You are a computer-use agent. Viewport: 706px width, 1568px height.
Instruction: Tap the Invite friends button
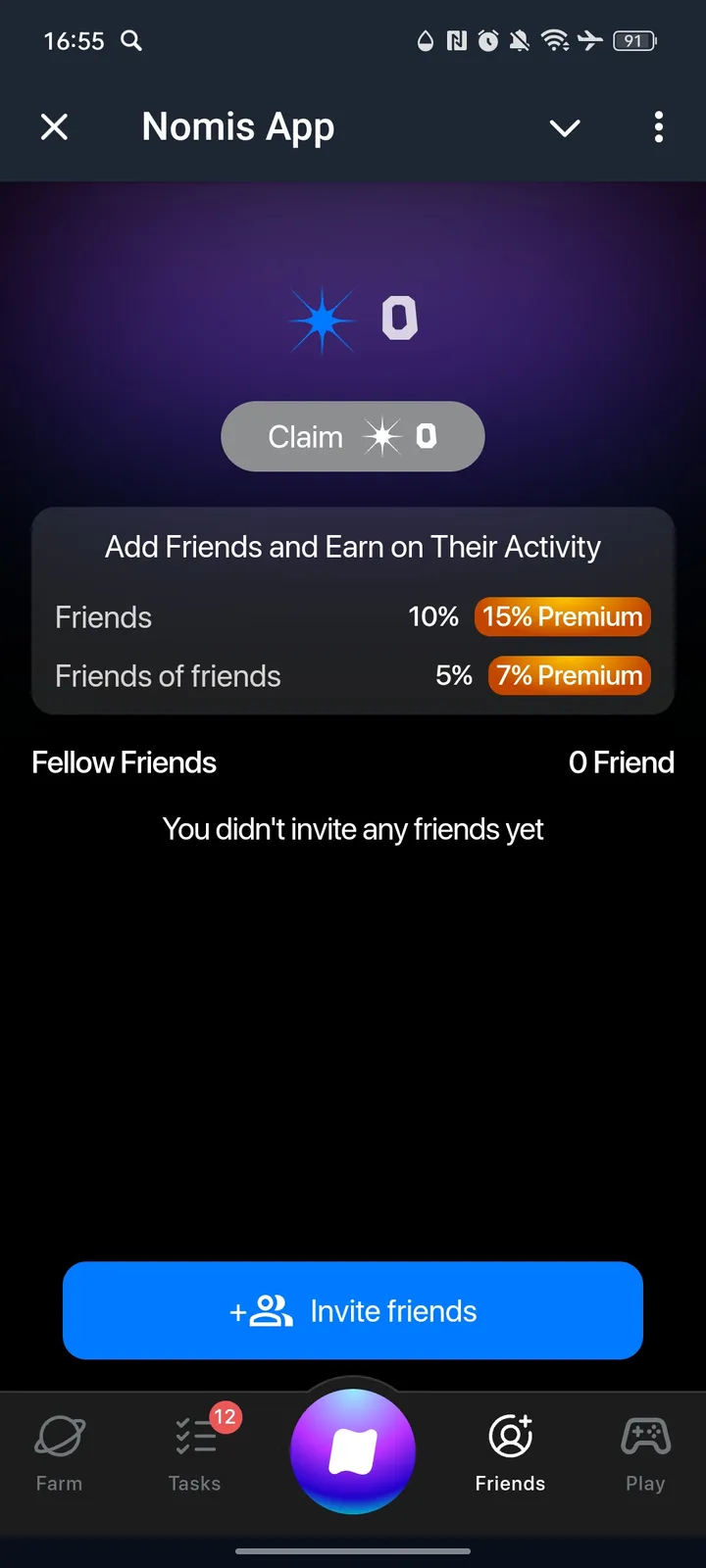pos(353,1310)
